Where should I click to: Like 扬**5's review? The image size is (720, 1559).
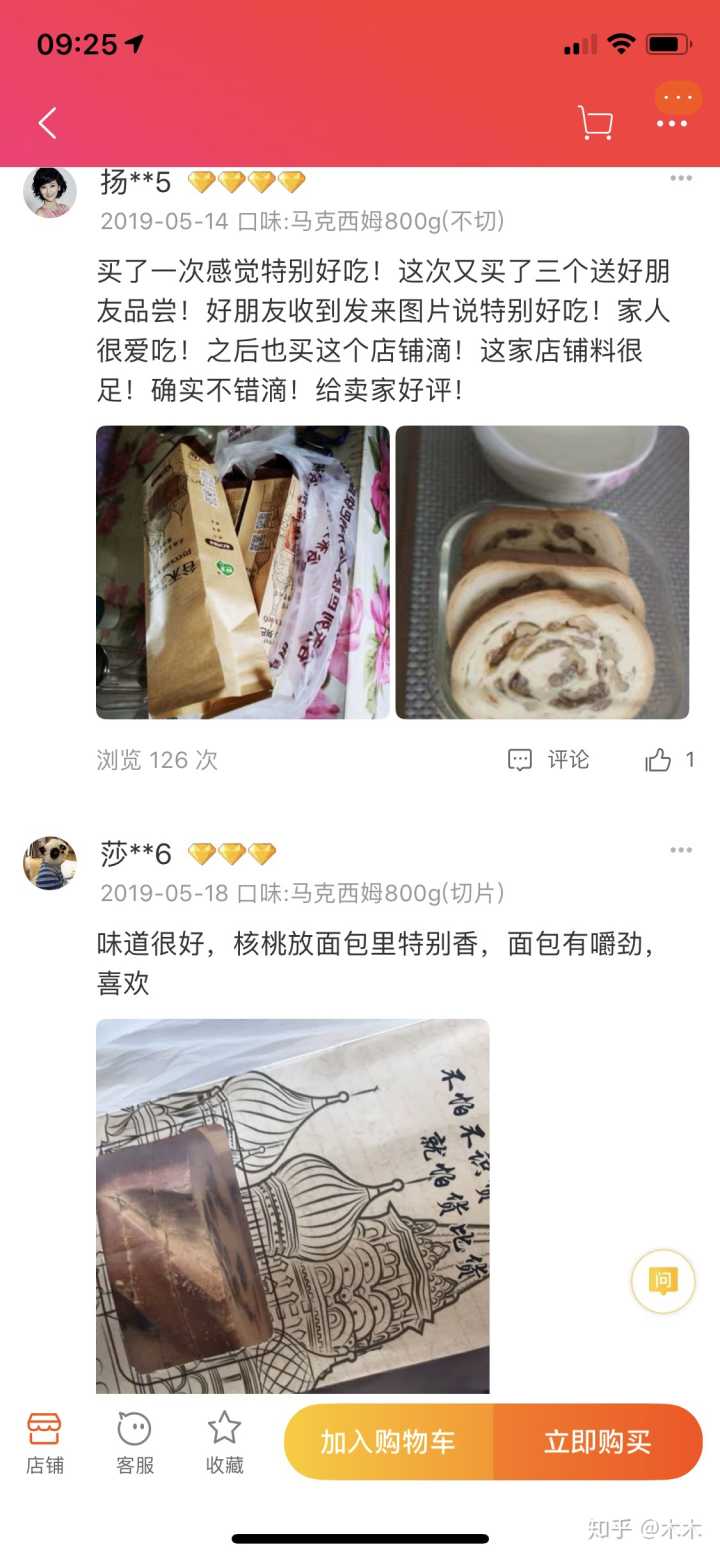point(669,760)
